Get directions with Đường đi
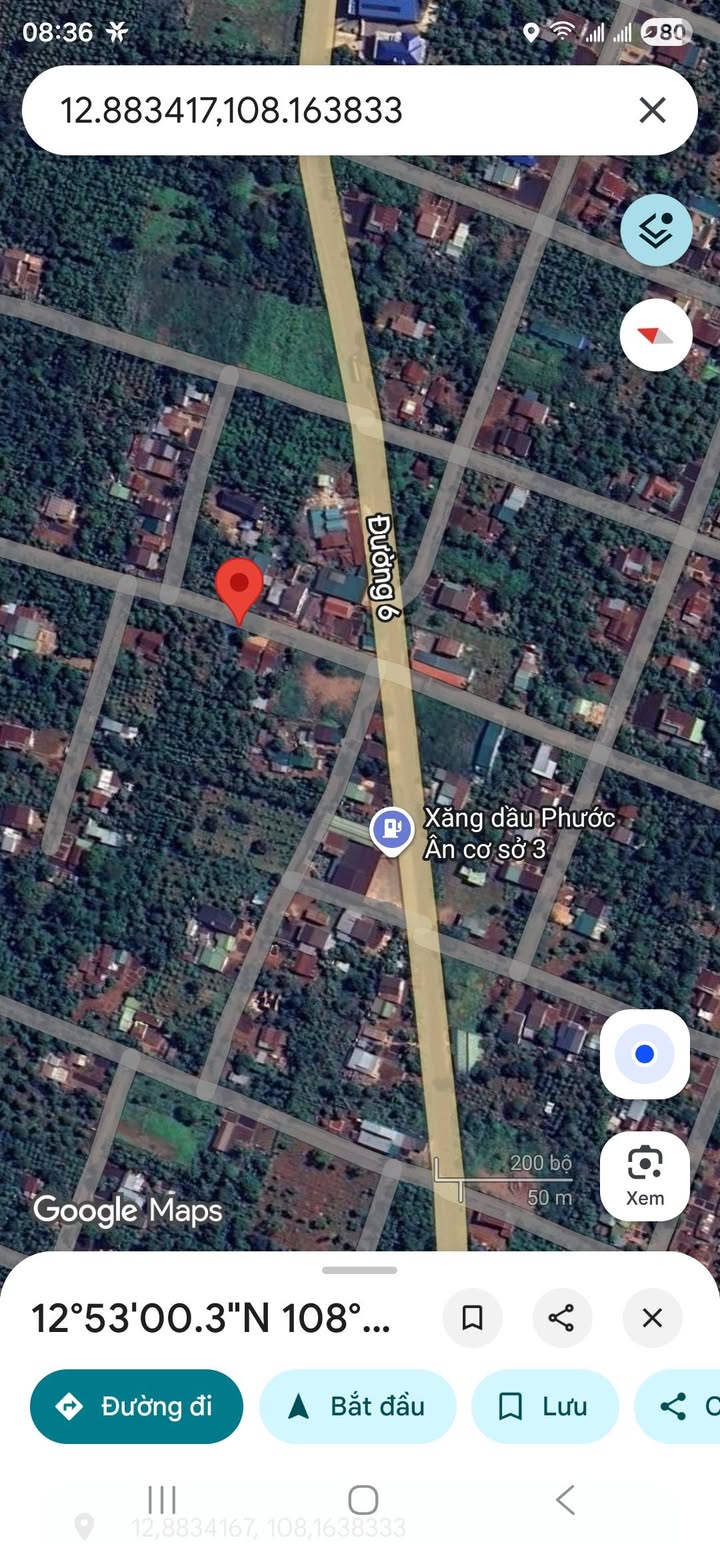This screenshot has width=720, height=1544. point(137,1406)
